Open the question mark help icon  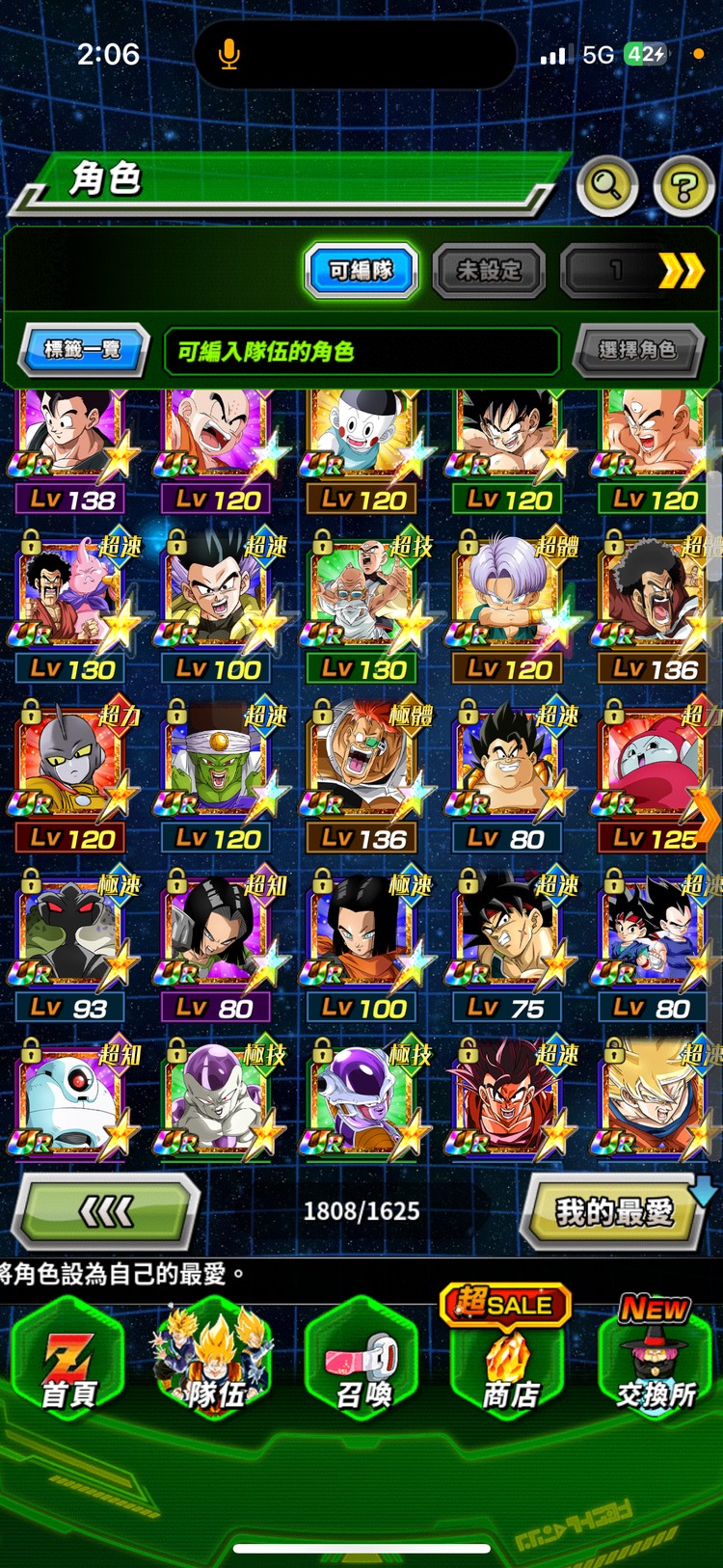[683, 184]
